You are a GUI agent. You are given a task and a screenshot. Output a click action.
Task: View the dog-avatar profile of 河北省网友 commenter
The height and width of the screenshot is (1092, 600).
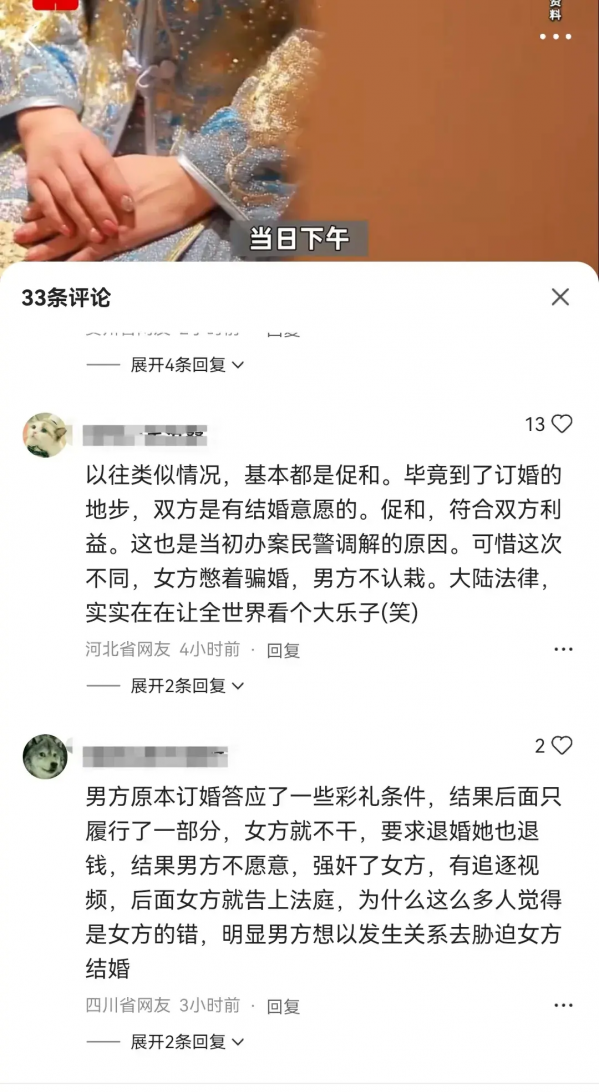(45, 435)
